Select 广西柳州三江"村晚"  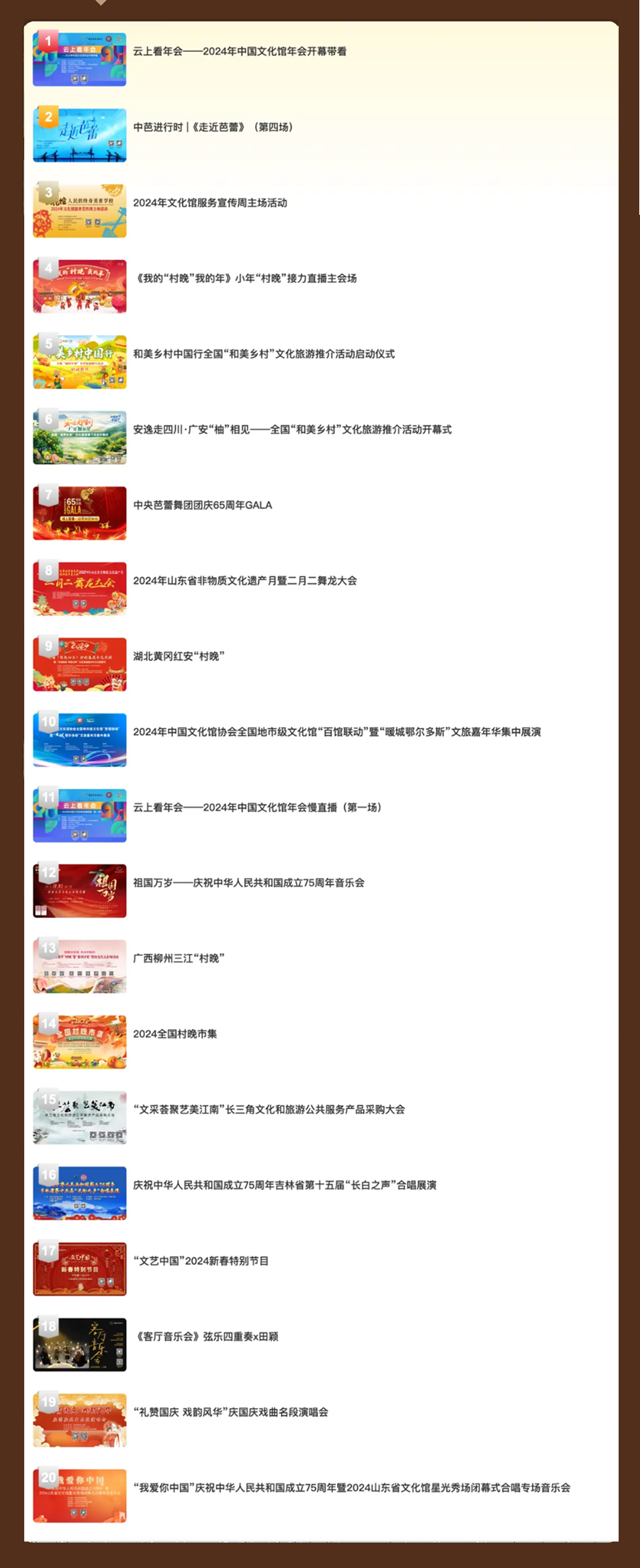point(178,958)
